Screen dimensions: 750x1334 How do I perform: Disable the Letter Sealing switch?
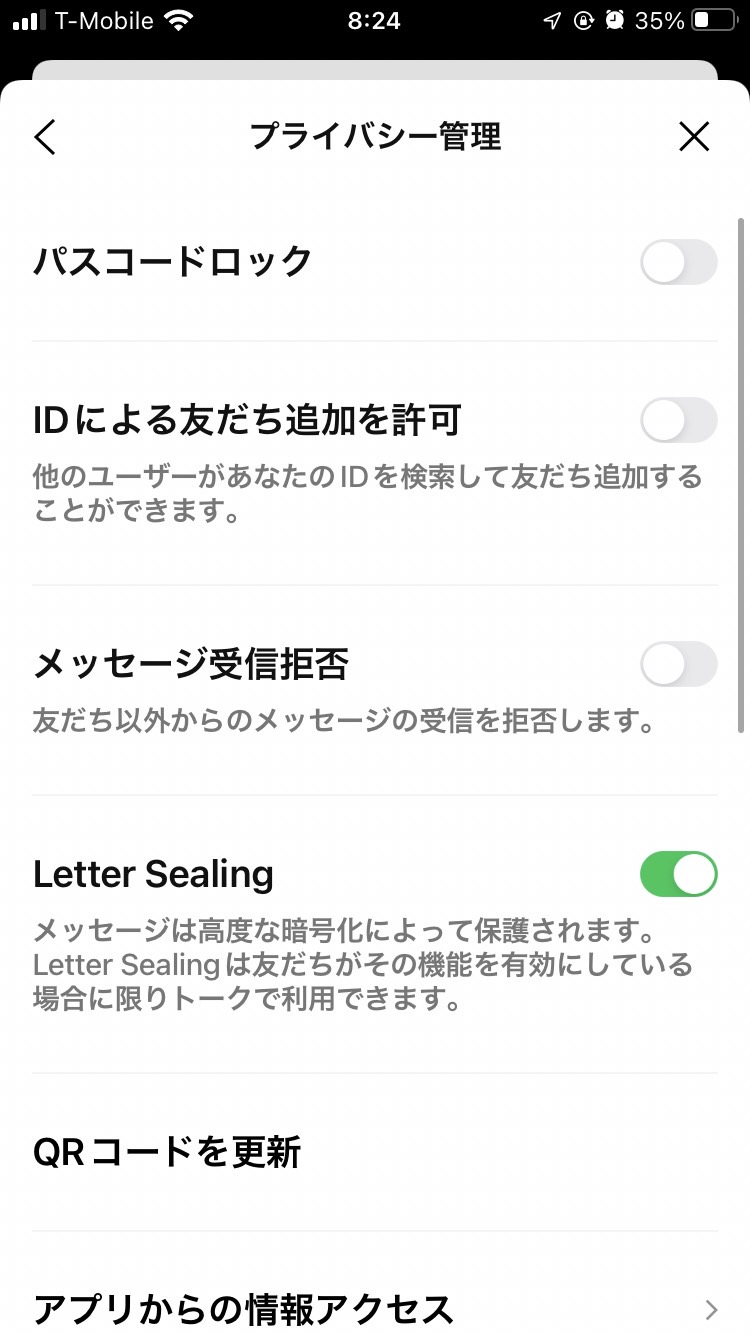point(679,874)
